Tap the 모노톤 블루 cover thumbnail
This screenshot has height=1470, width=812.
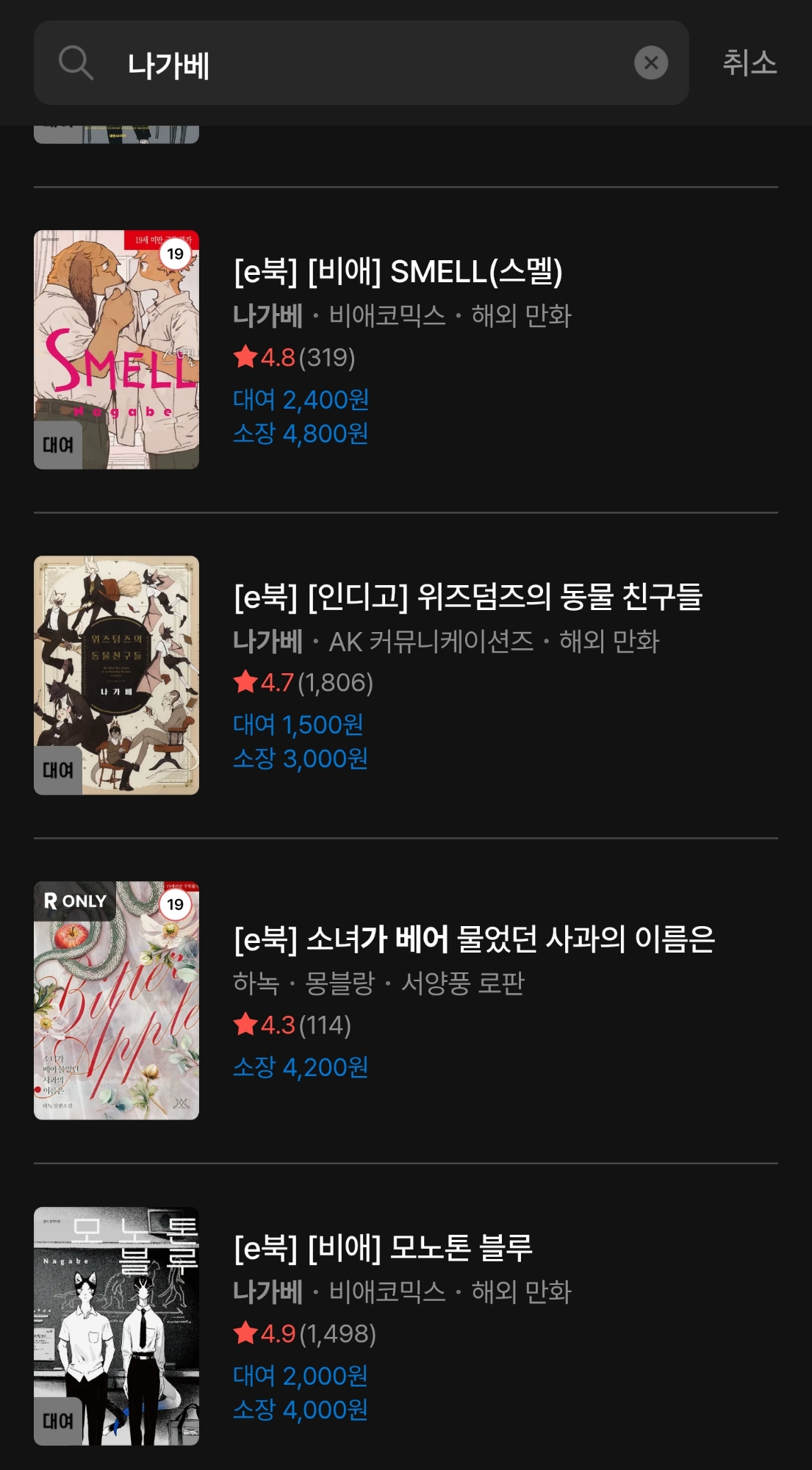click(116, 1326)
